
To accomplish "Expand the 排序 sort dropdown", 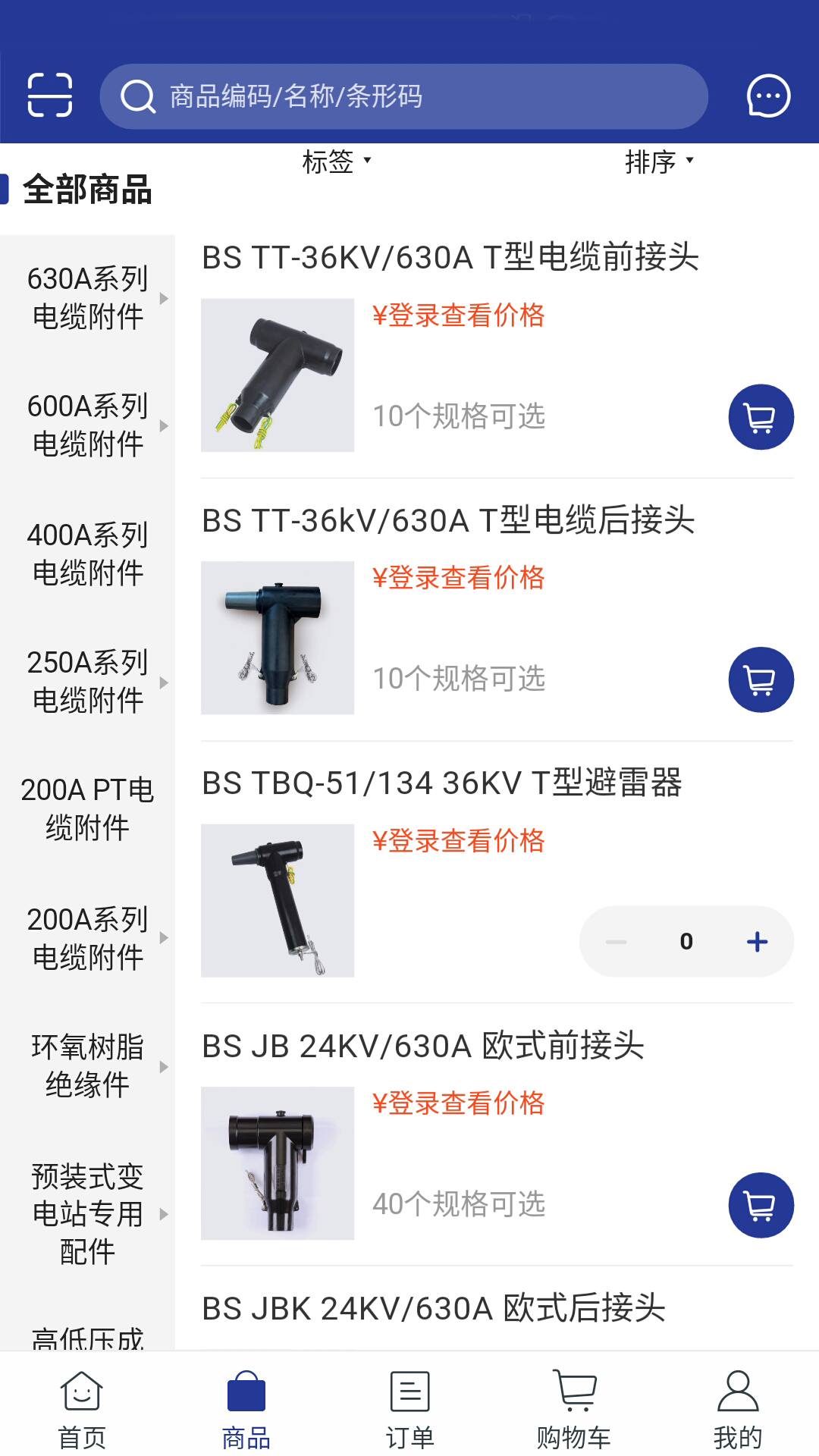I will tap(659, 162).
